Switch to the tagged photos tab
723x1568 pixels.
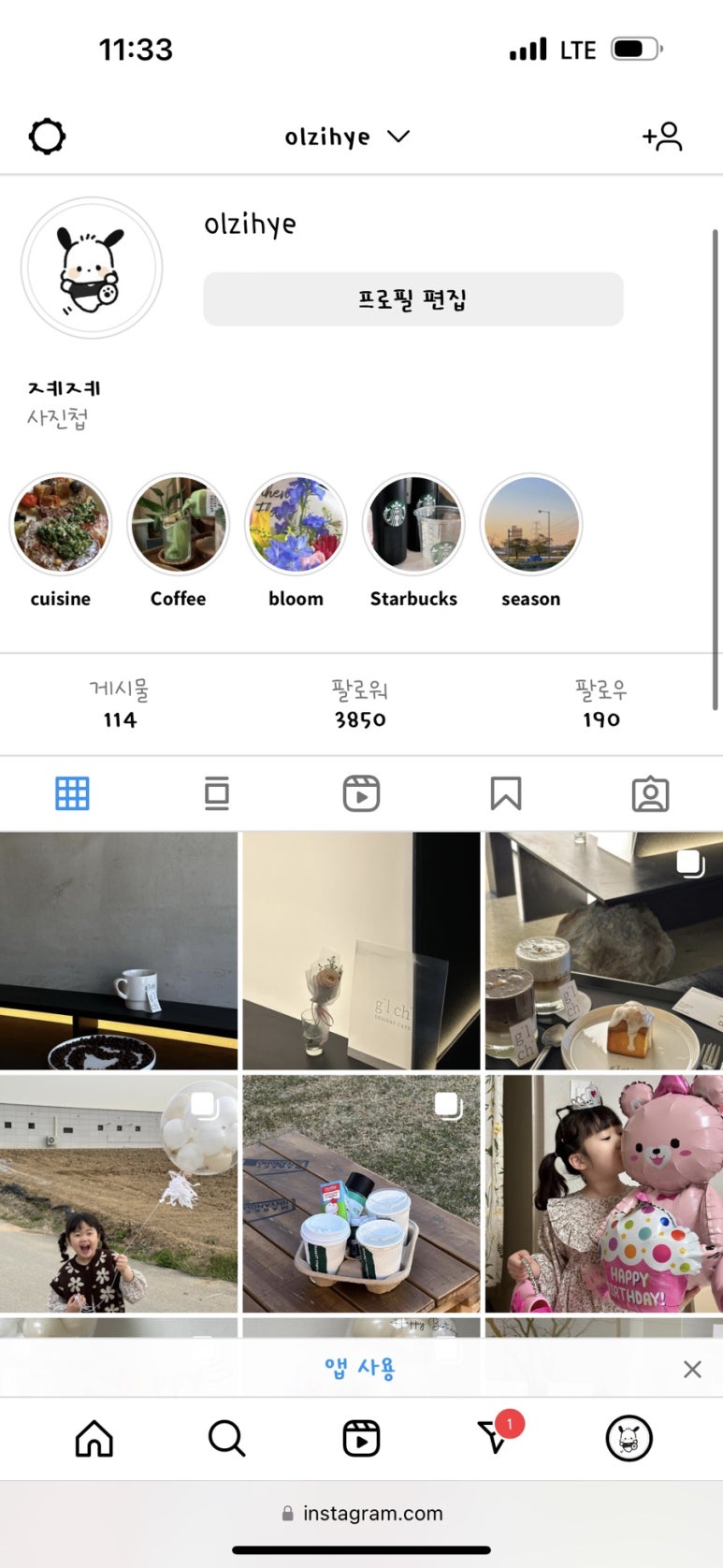(x=650, y=793)
